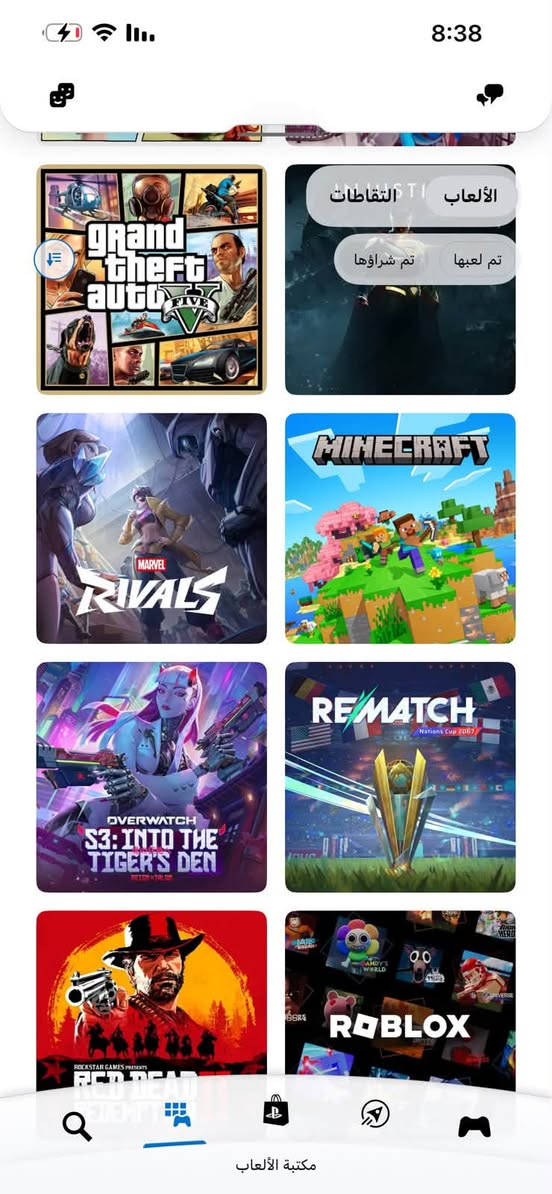Open the messages chat icon
The height and width of the screenshot is (1194, 552).
[x=490, y=95]
